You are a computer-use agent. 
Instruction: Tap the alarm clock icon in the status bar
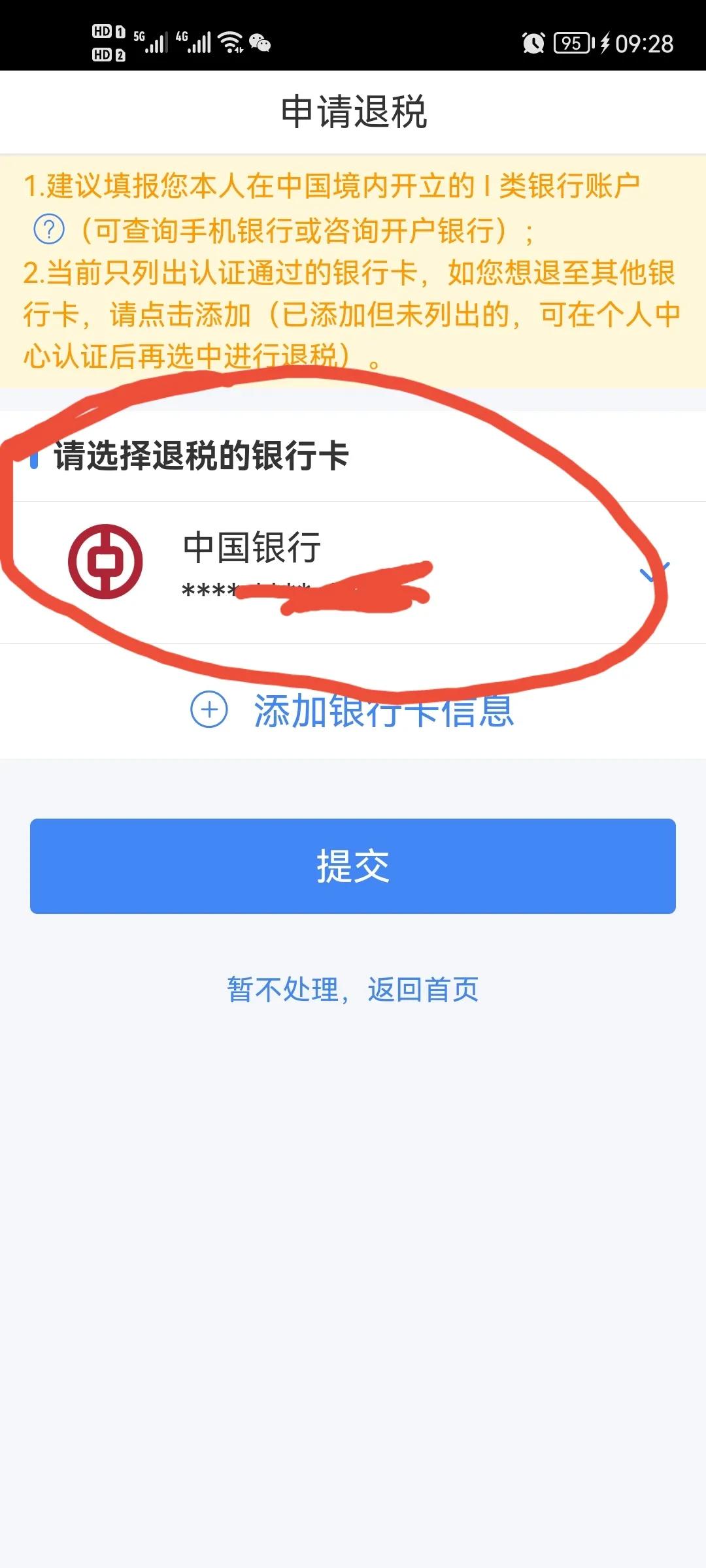pos(533,44)
